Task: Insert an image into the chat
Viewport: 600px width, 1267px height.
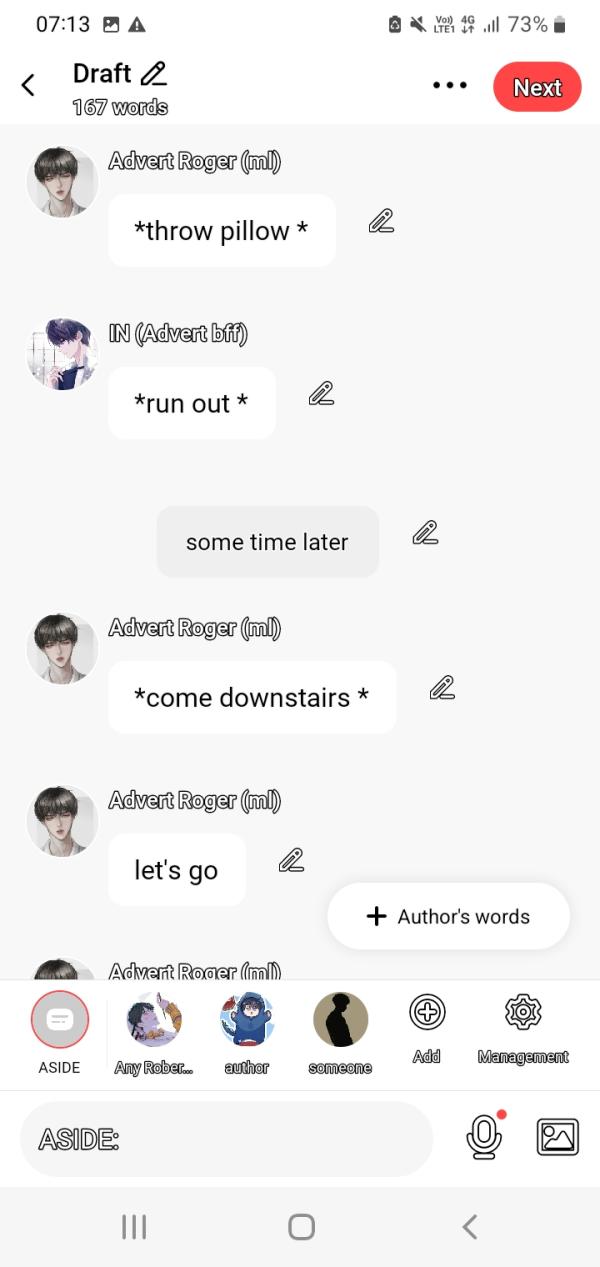Action: (x=557, y=1138)
